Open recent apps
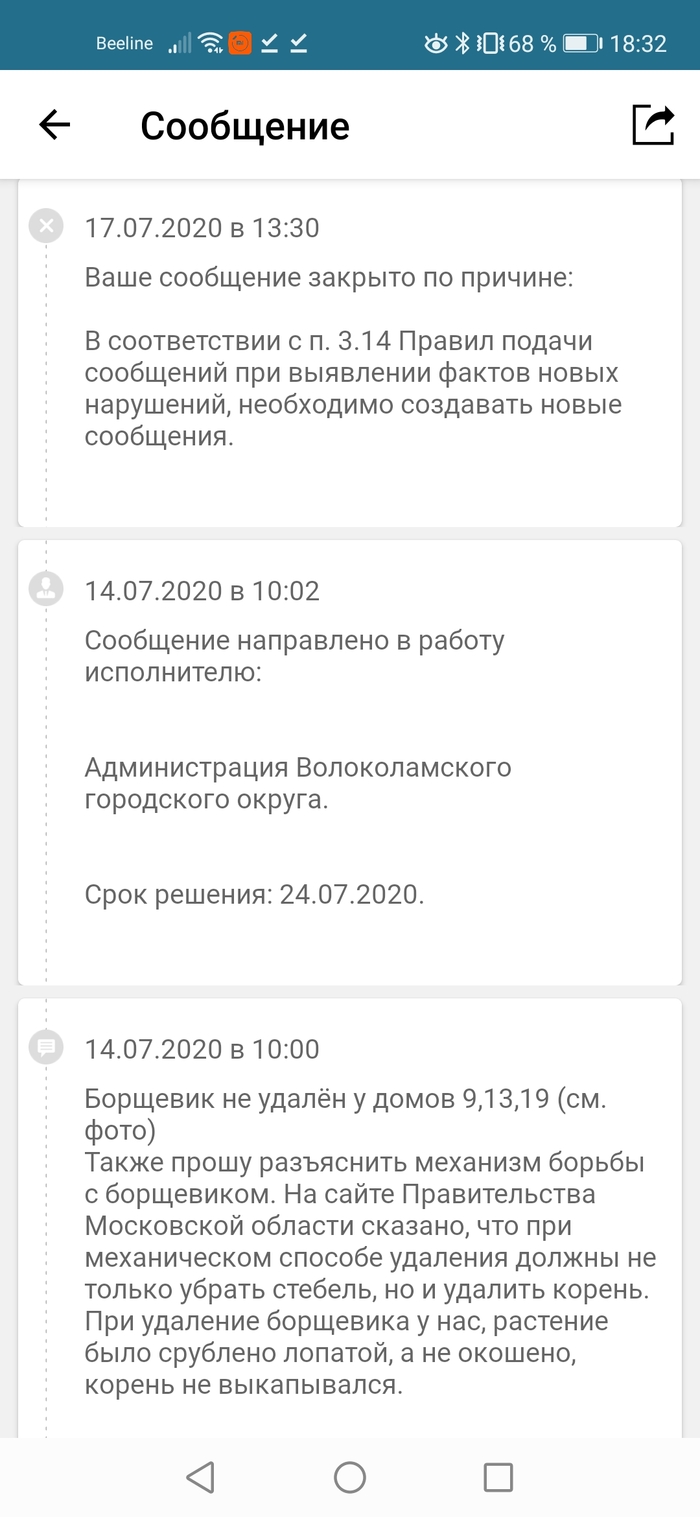Image resolution: width=700 pixels, height=1517 pixels. [x=498, y=1477]
